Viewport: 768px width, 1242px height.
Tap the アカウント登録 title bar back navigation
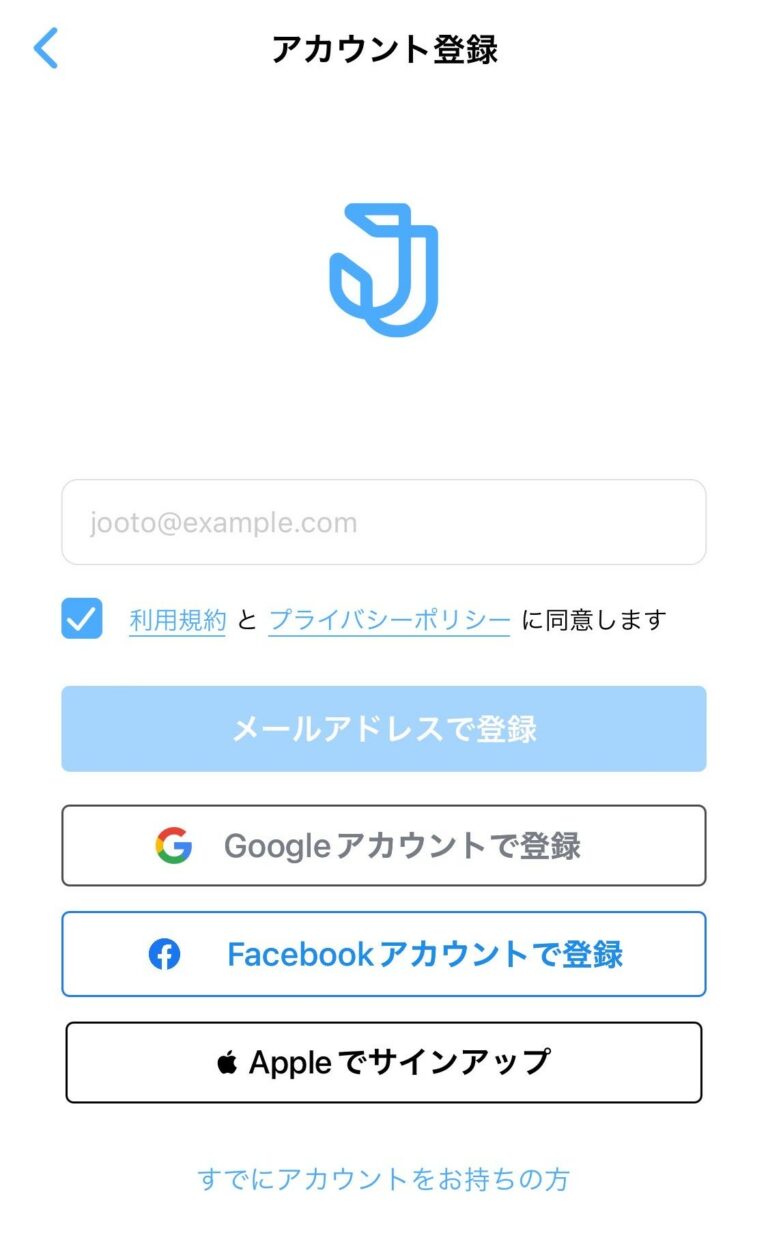pos(45,48)
